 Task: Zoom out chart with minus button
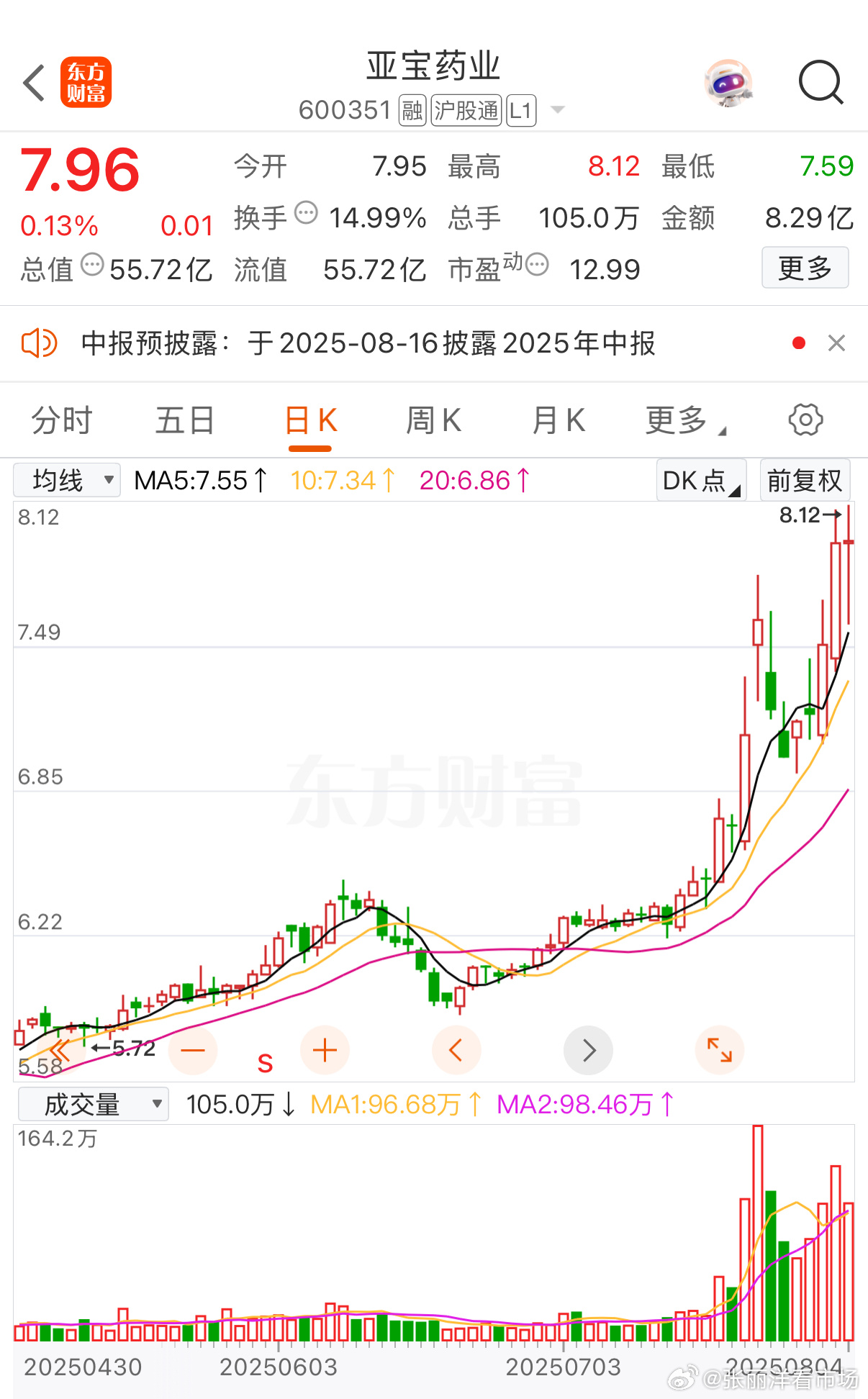coord(193,1051)
